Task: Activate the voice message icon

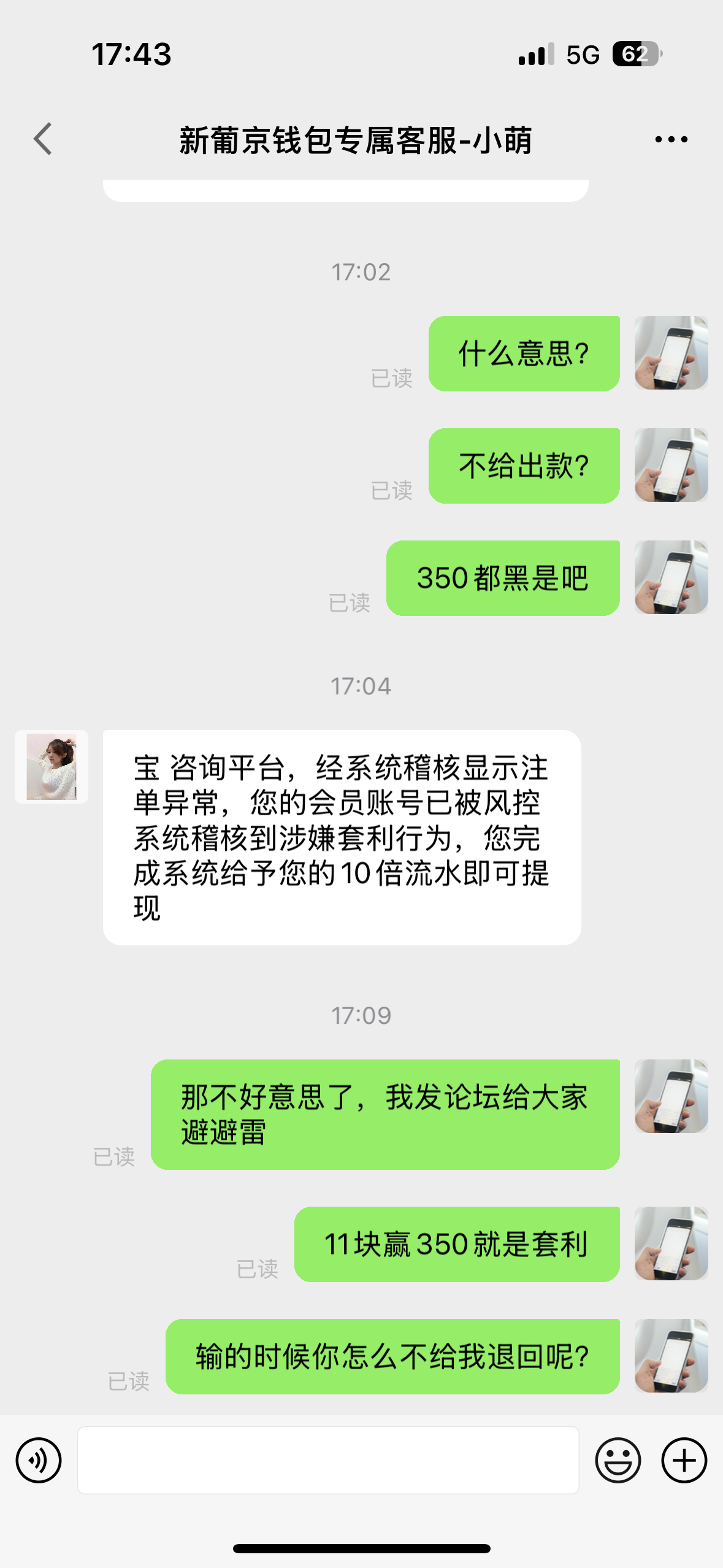Action: [x=38, y=1459]
